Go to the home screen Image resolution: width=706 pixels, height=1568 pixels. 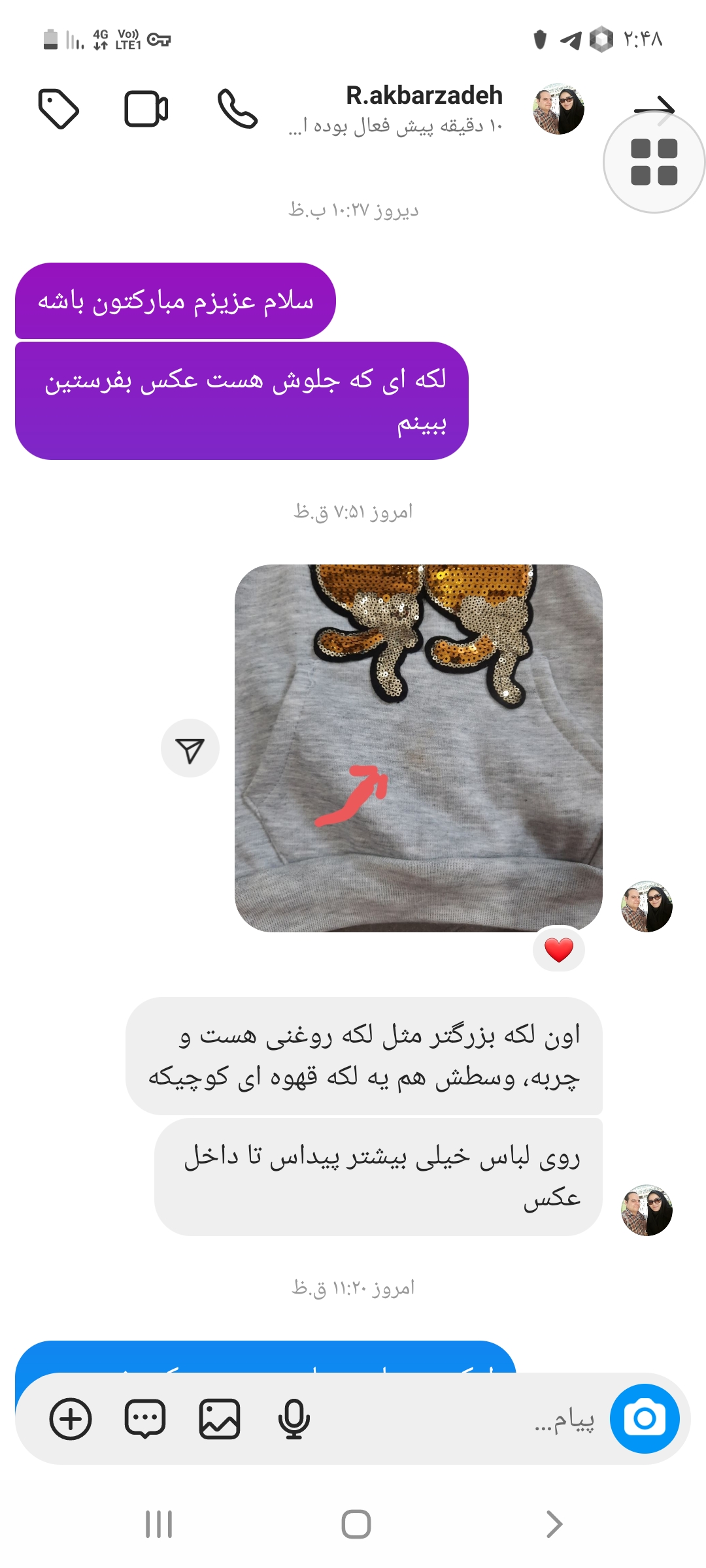click(356, 1524)
